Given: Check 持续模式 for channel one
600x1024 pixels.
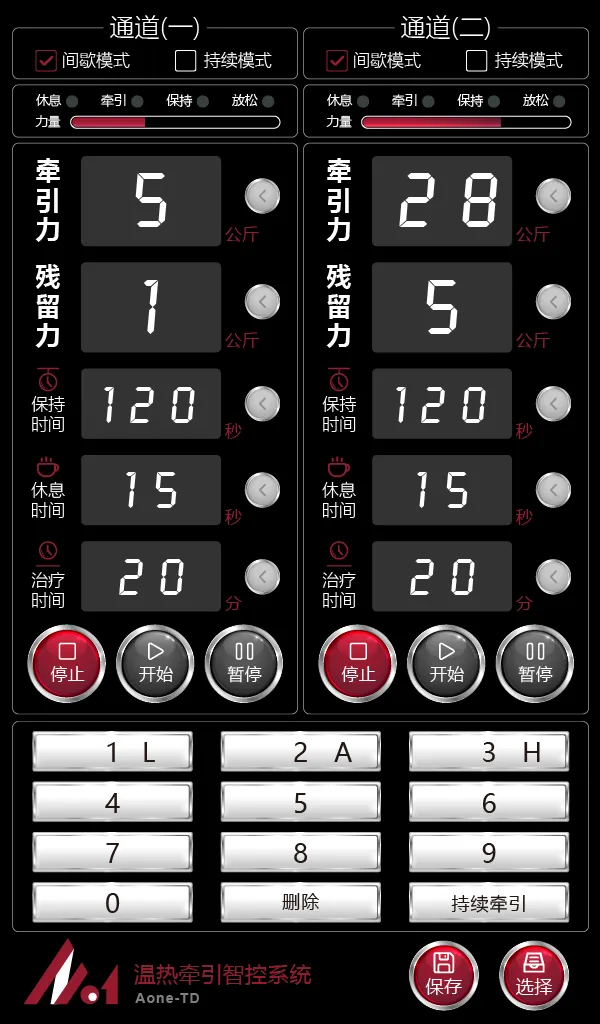Looking at the screenshot, I should coord(185,61).
